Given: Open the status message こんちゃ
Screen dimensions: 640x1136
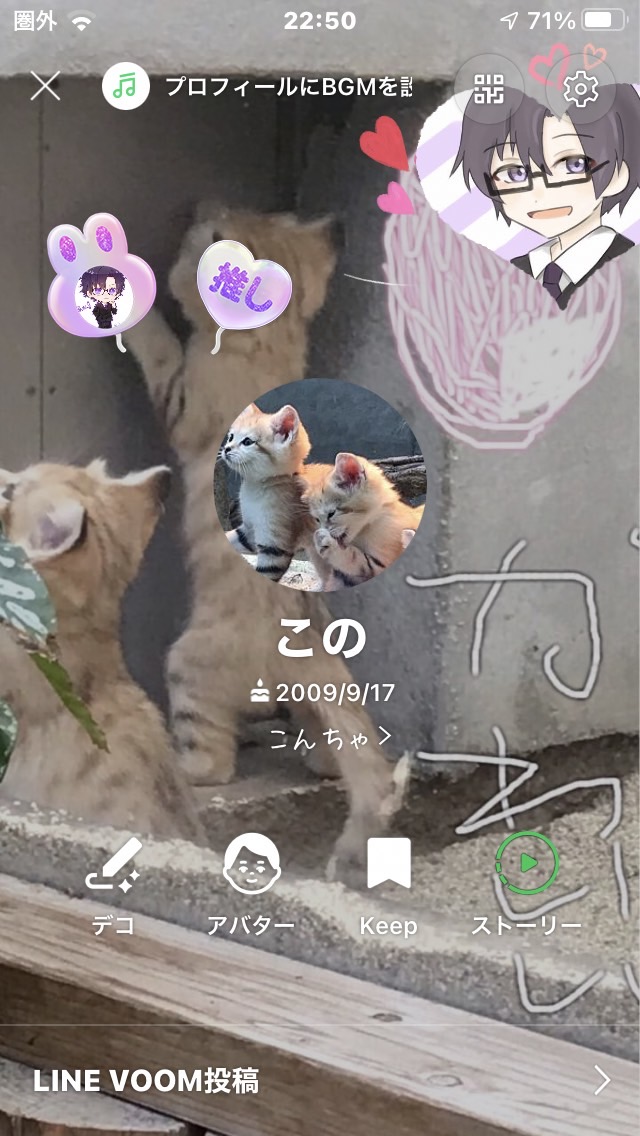Looking at the screenshot, I should [330, 738].
